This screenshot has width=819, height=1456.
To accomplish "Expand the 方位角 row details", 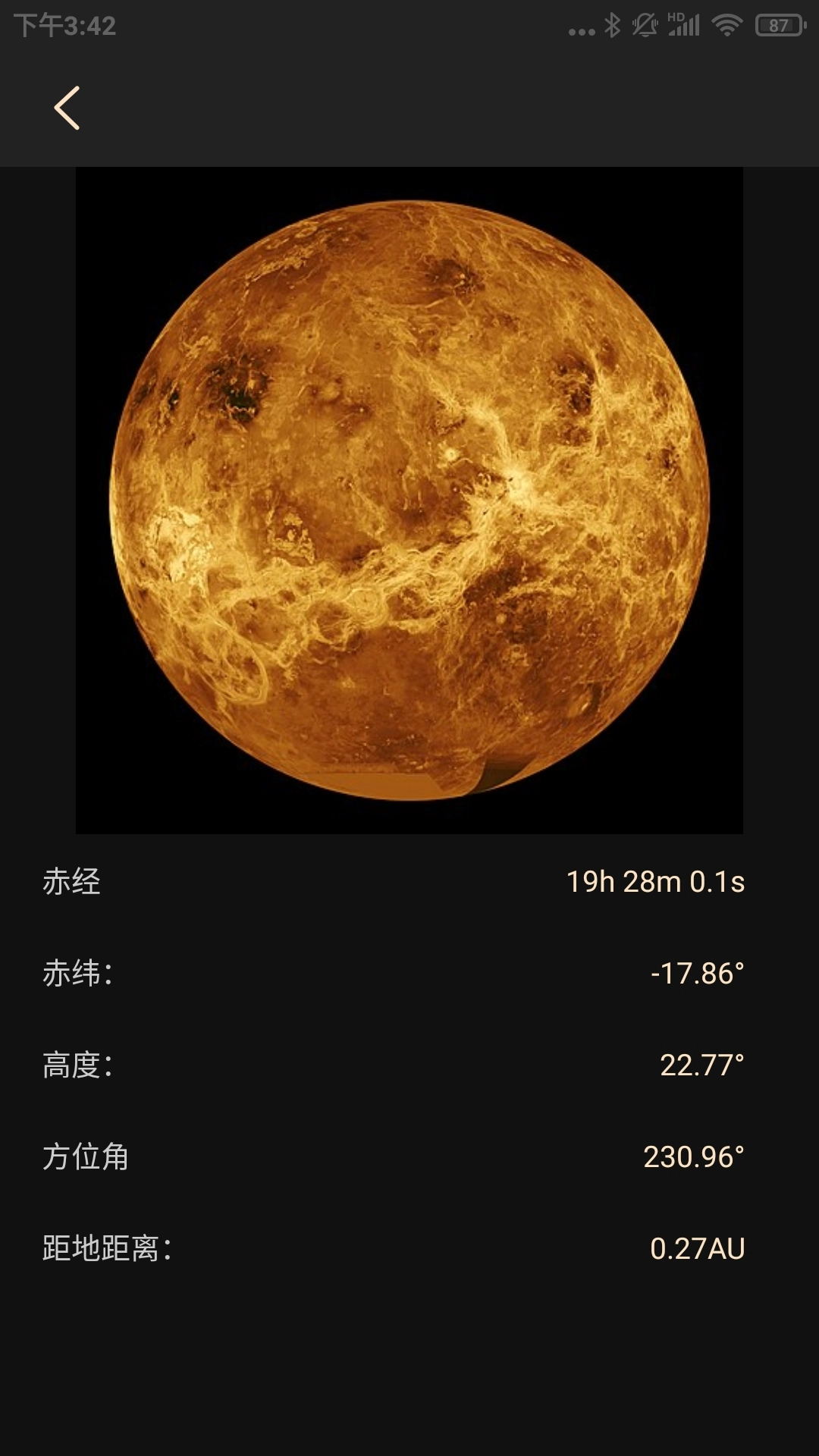I will pos(409,1156).
